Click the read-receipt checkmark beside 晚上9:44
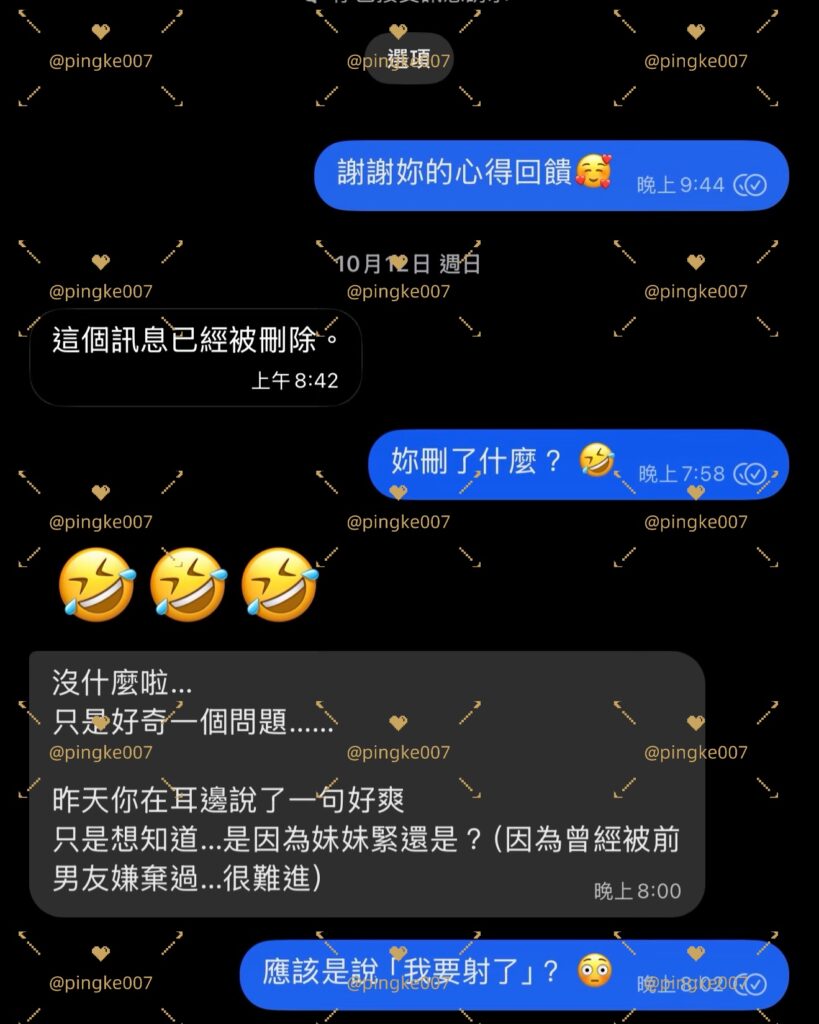The image size is (819, 1024). 757,185
